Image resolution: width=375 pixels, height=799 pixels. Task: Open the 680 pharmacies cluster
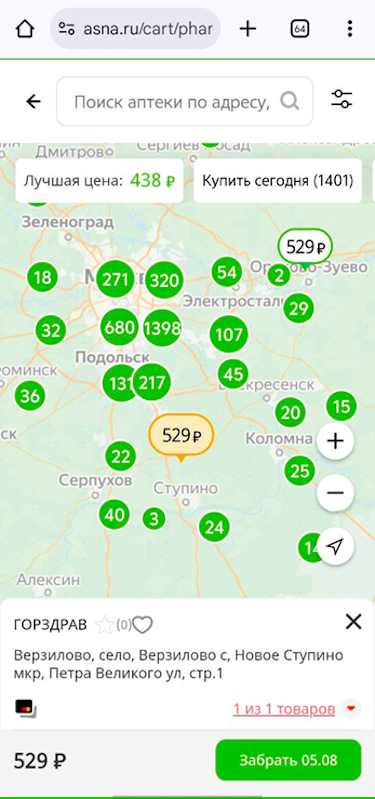pyautogui.click(x=119, y=328)
